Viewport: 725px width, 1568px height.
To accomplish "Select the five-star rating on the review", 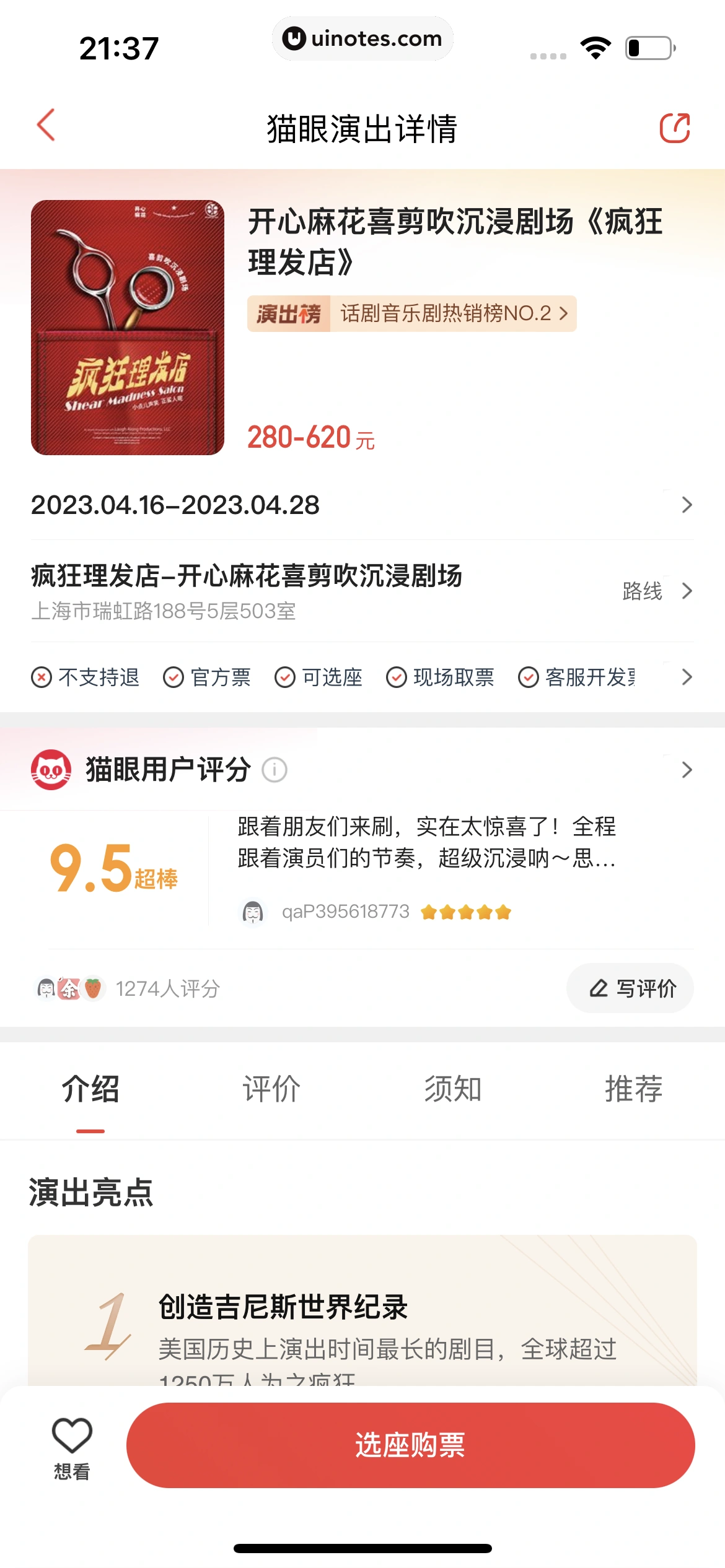I will (465, 910).
